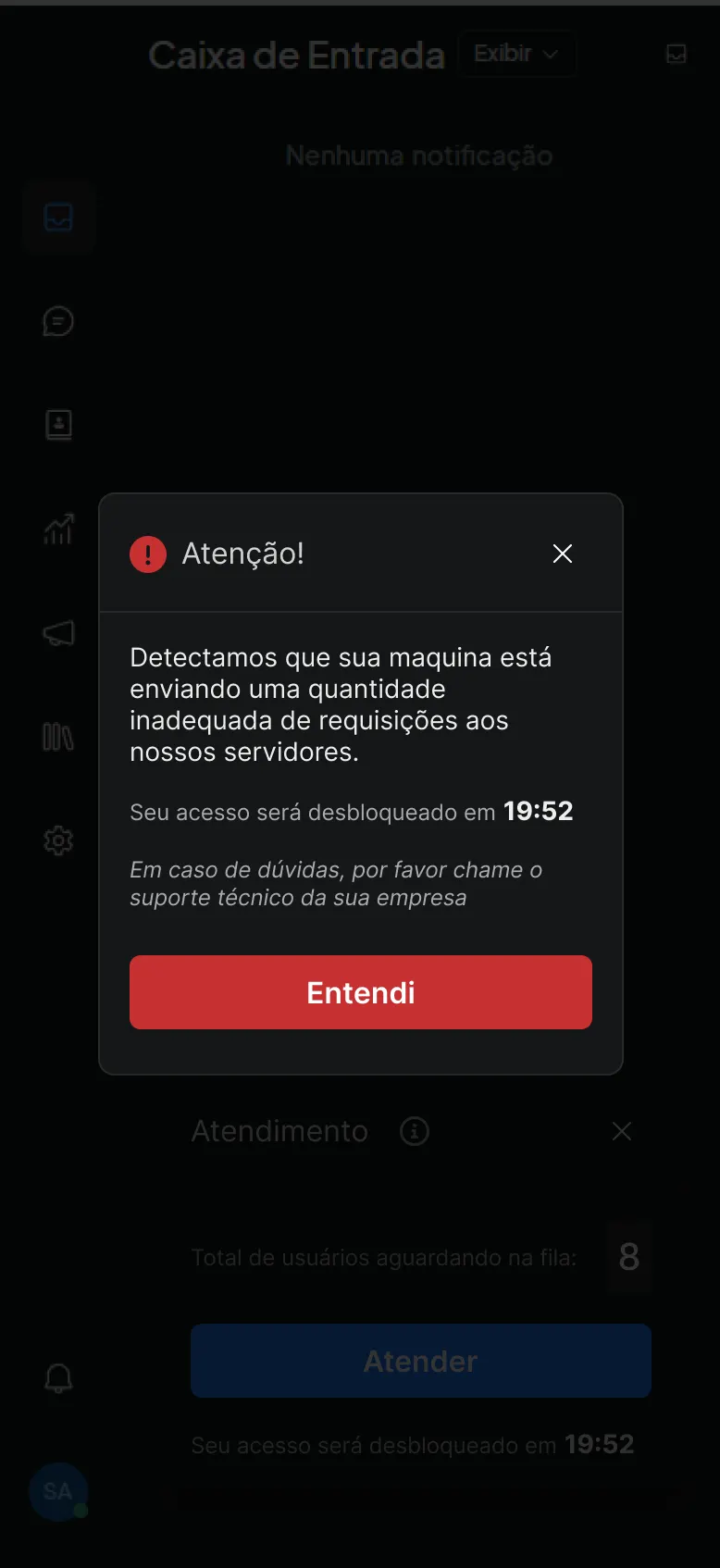Open the library books section
The width and height of the screenshot is (720, 1568).
coord(58,737)
